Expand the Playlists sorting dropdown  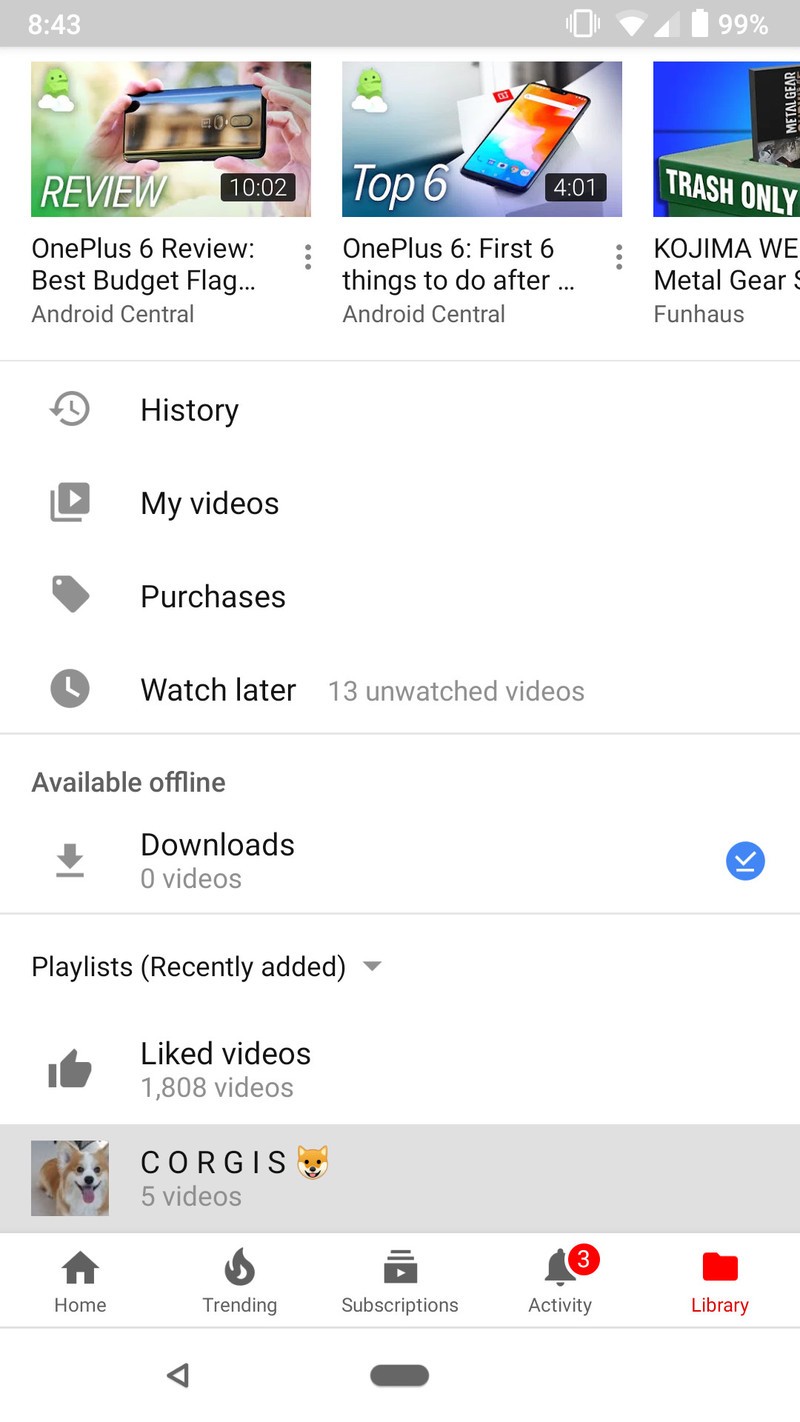click(x=371, y=966)
